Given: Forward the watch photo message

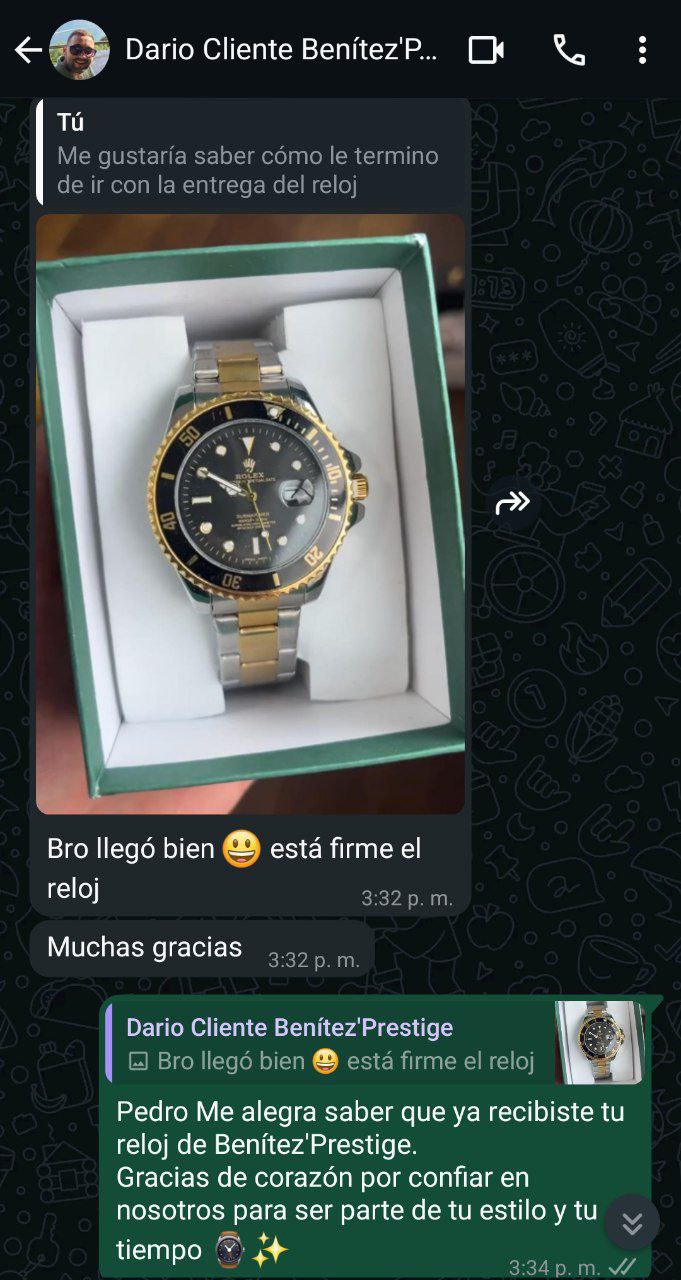Looking at the screenshot, I should point(513,503).
